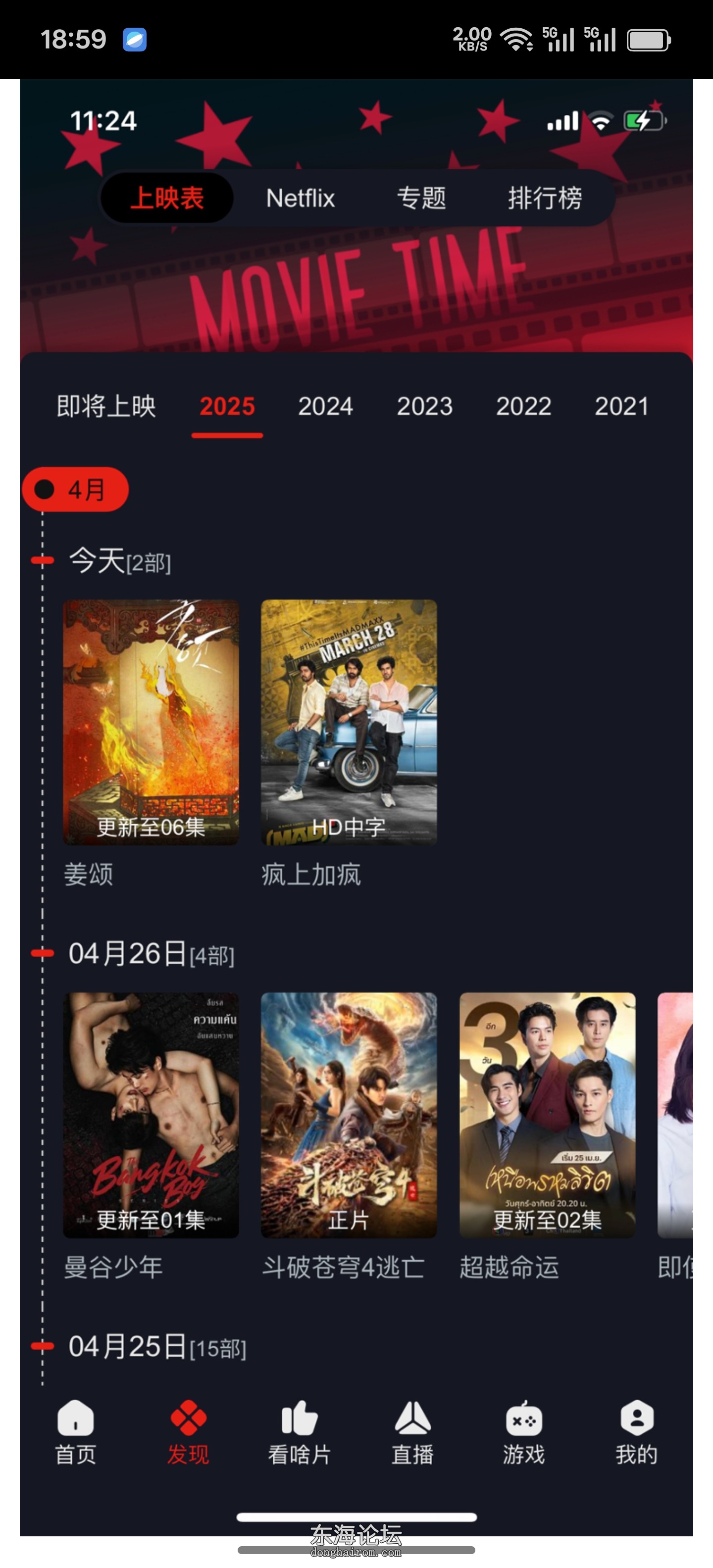Switch to year 2024

click(327, 407)
